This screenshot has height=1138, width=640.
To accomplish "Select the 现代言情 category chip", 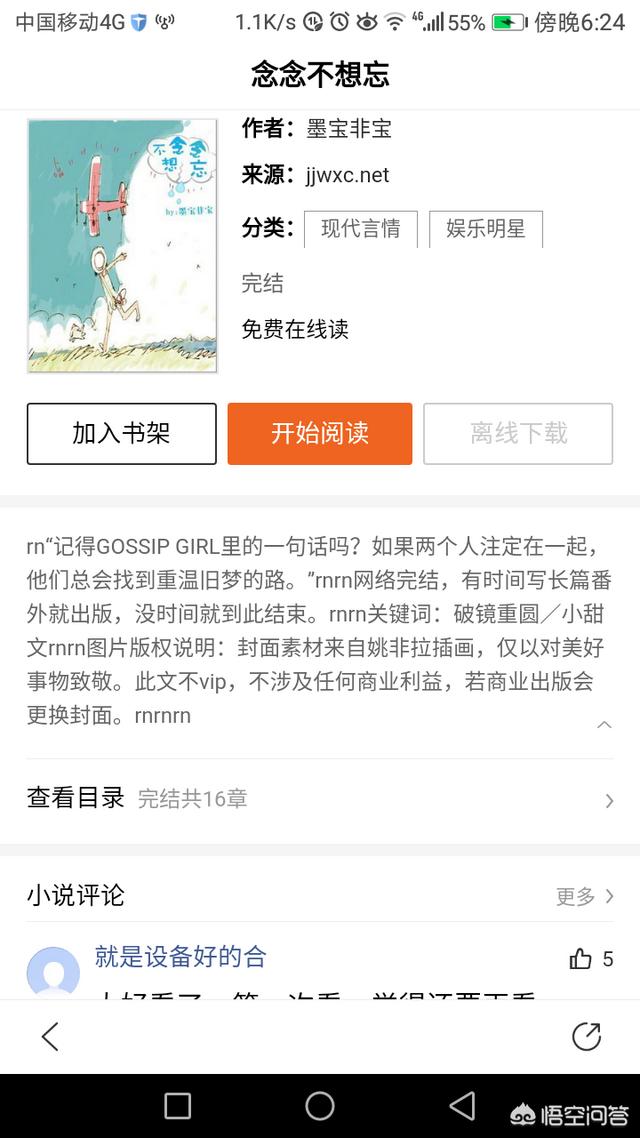I will 361,229.
